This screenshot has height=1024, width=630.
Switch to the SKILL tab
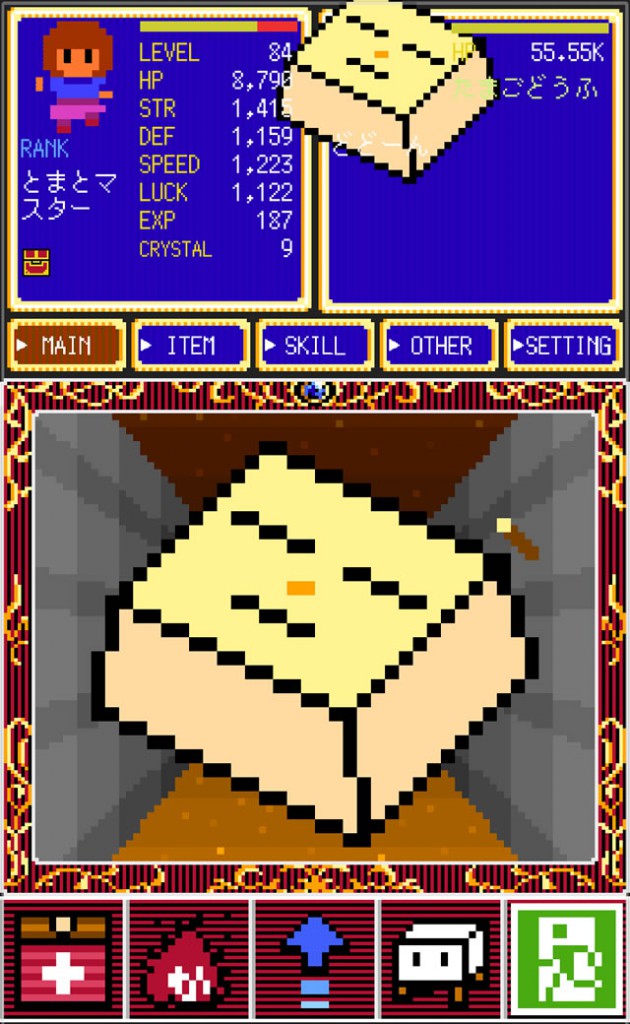(x=315, y=345)
